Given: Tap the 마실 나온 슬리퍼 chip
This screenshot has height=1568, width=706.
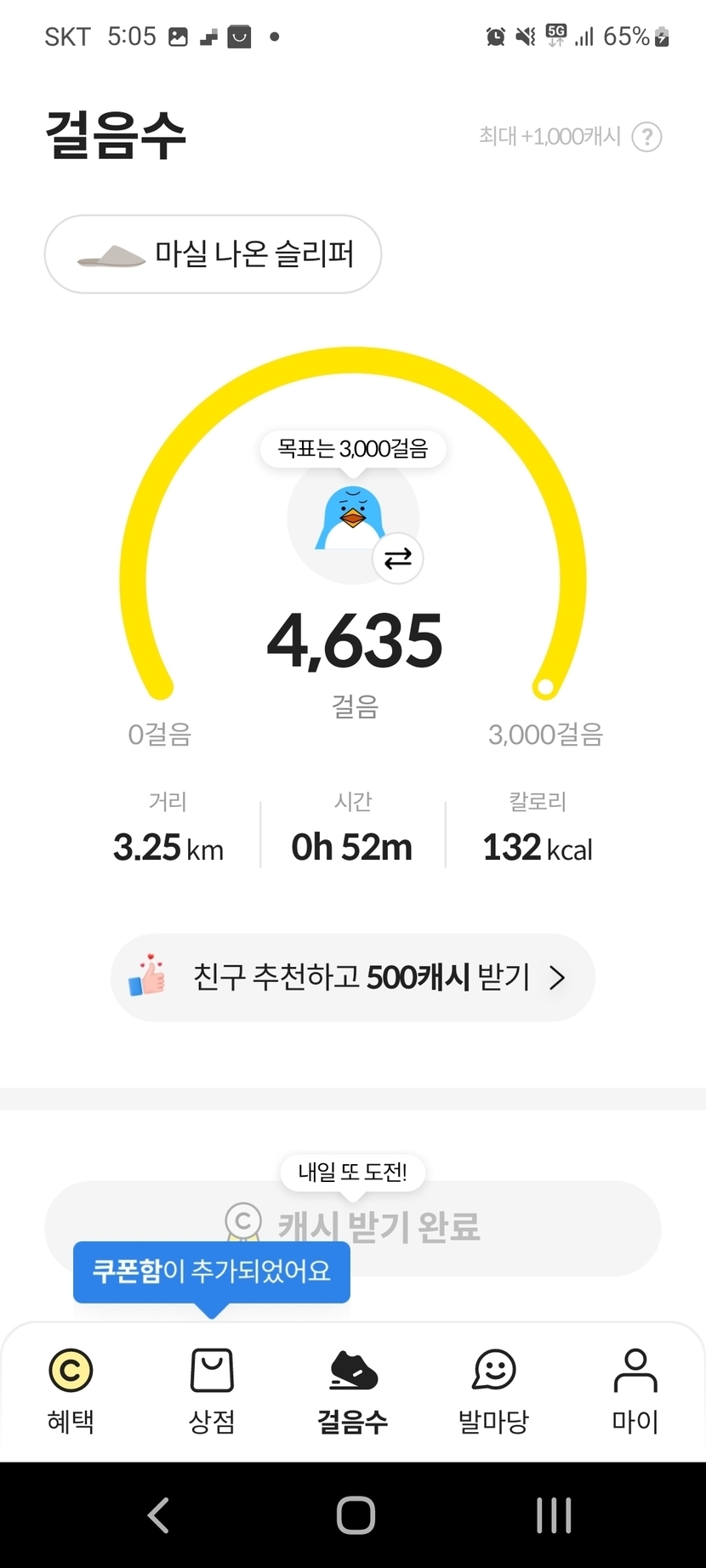Looking at the screenshot, I should (213, 254).
